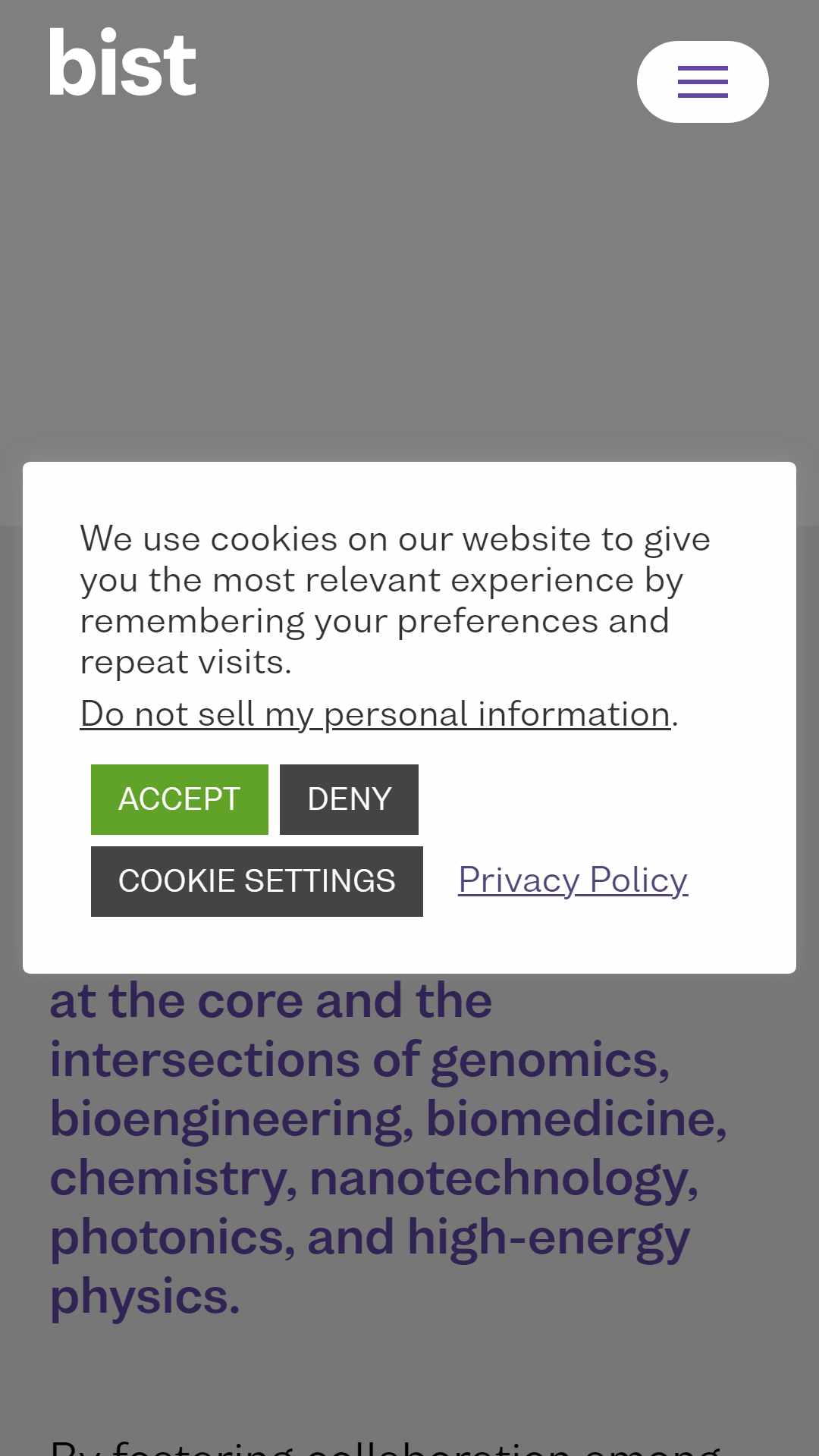819x1456 pixels.
Task: Go to the bist homepage logo
Action: (123, 62)
